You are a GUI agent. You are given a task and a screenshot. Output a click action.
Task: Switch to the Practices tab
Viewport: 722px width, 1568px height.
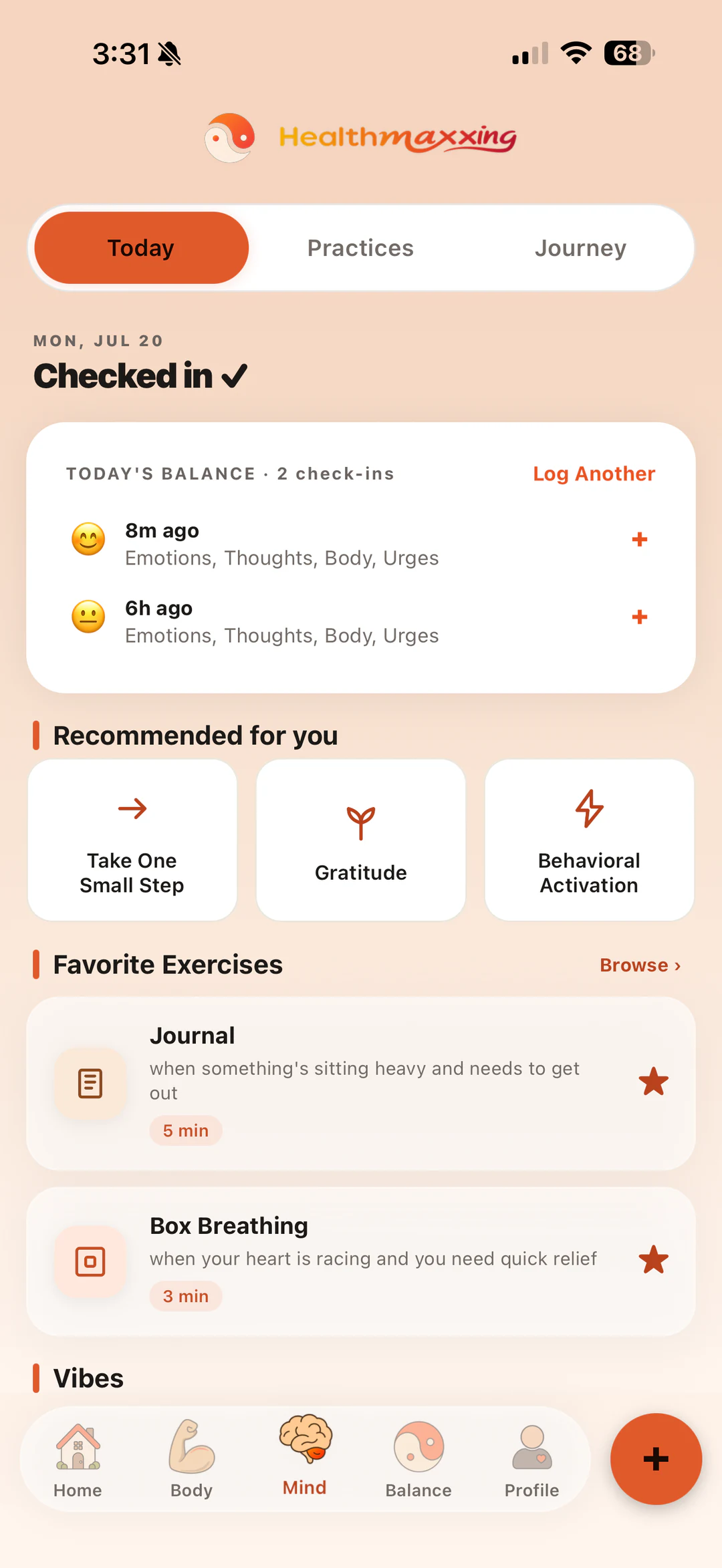click(360, 248)
